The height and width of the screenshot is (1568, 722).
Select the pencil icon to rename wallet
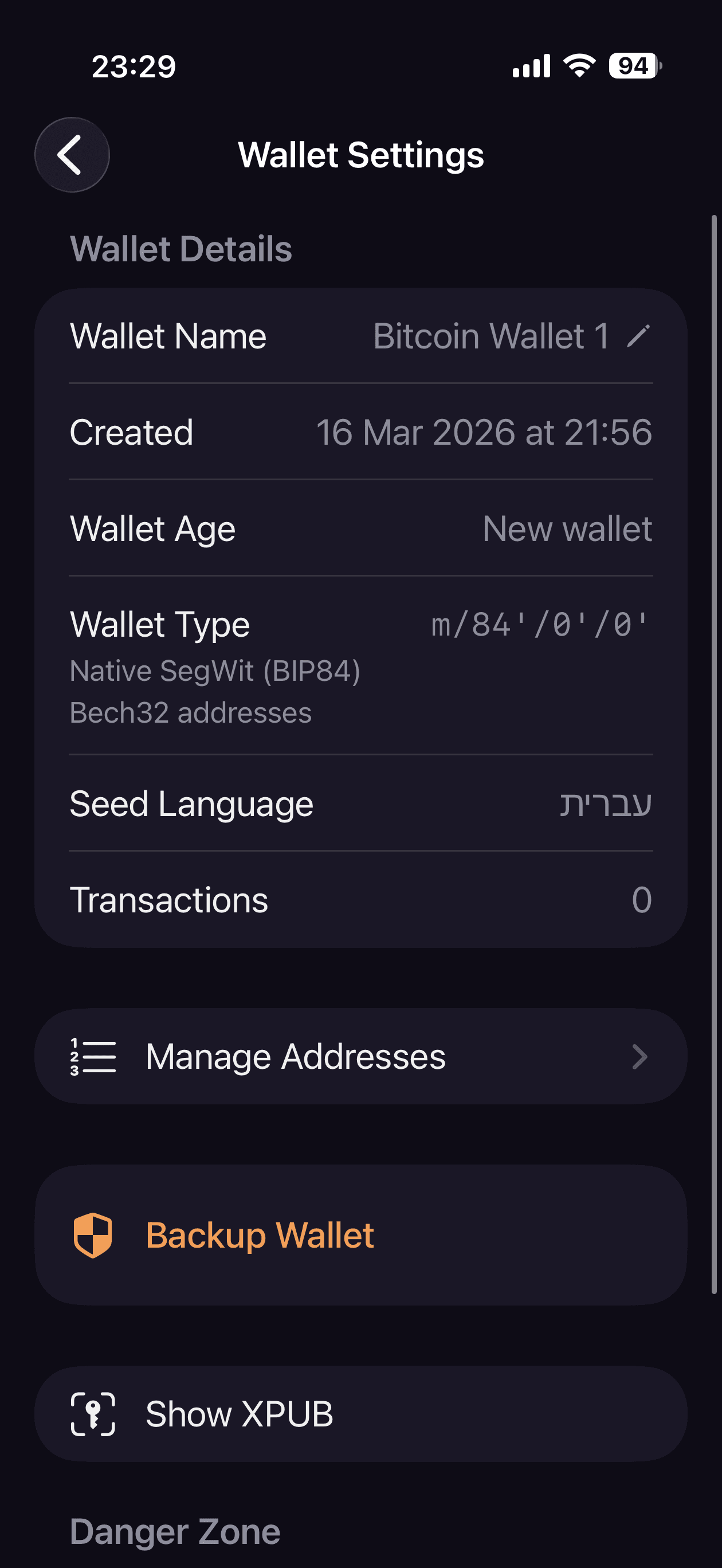(x=637, y=335)
